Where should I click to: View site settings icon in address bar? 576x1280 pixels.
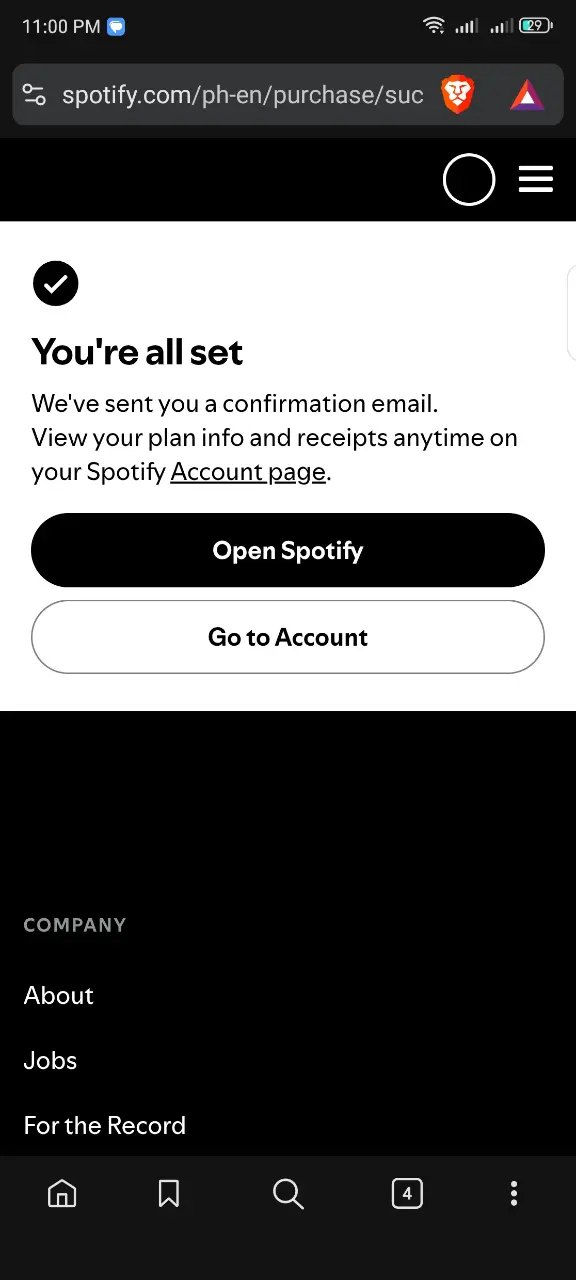34,95
